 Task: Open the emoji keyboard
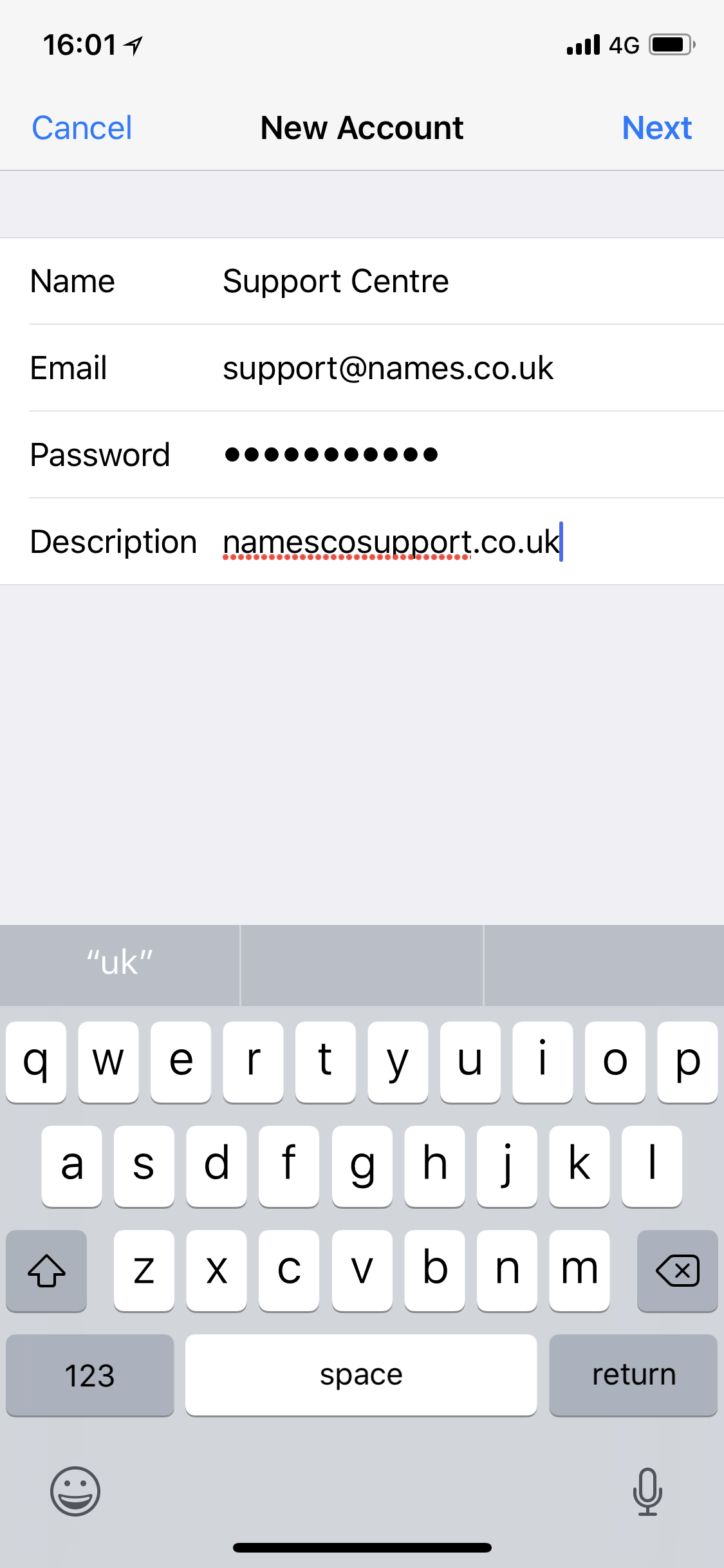point(75,1491)
